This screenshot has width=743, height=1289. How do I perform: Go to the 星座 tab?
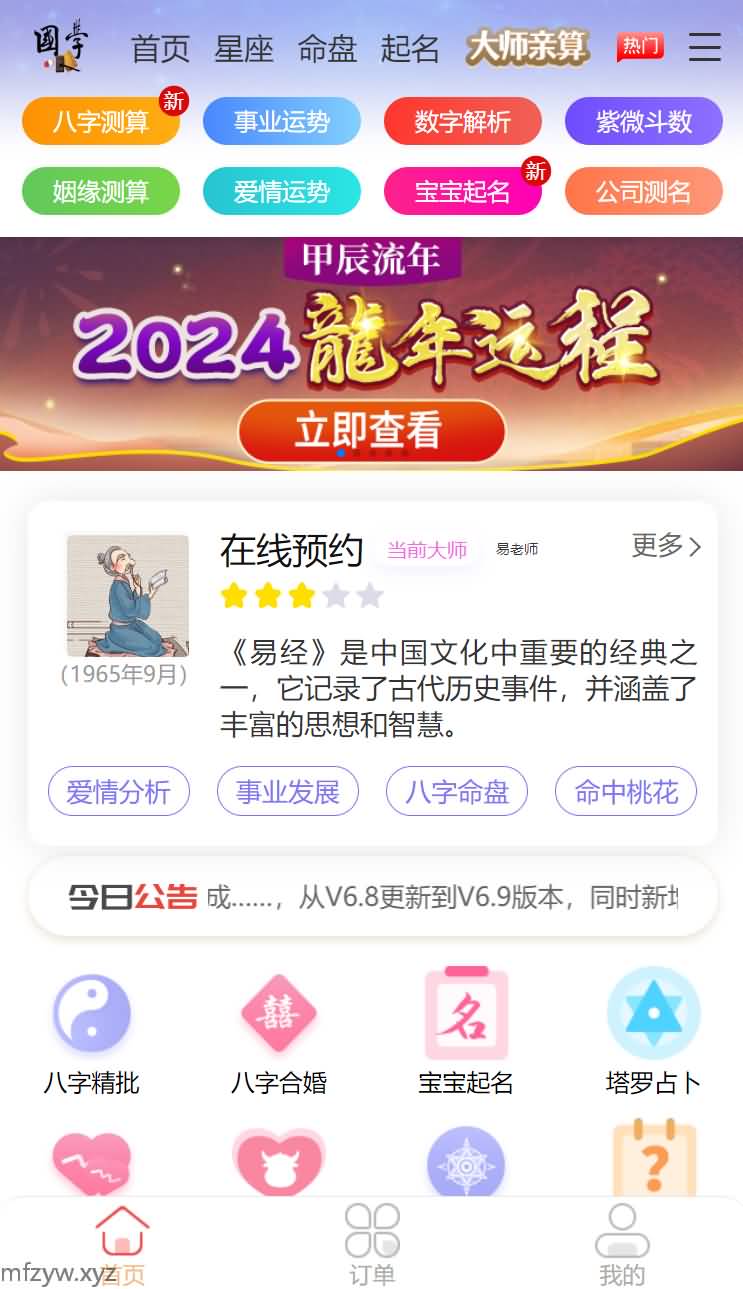click(x=243, y=49)
